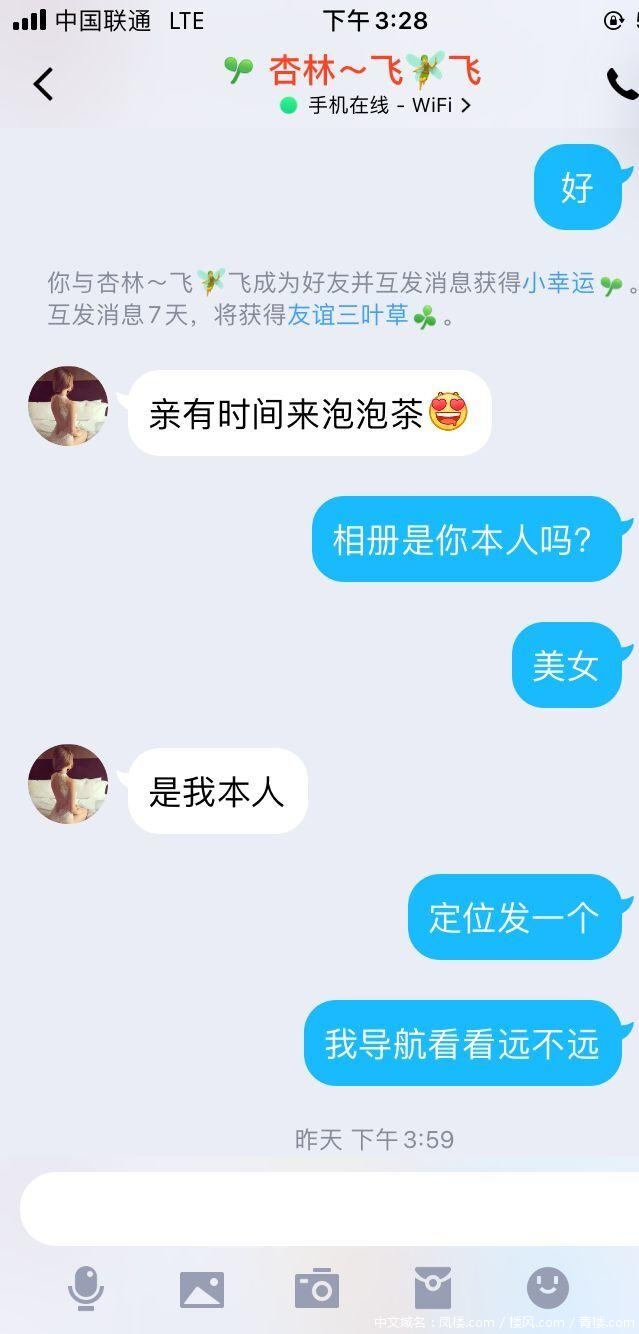Open the 小幸运 link

[x=558, y=283]
